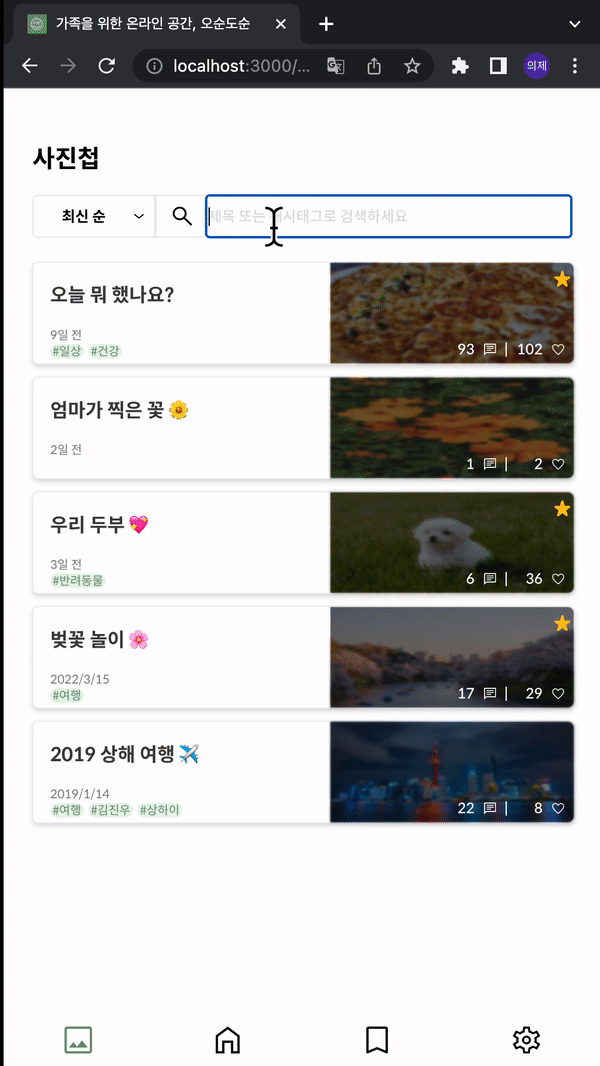Go to the home tab
600x1066 pixels.
tap(228, 1040)
